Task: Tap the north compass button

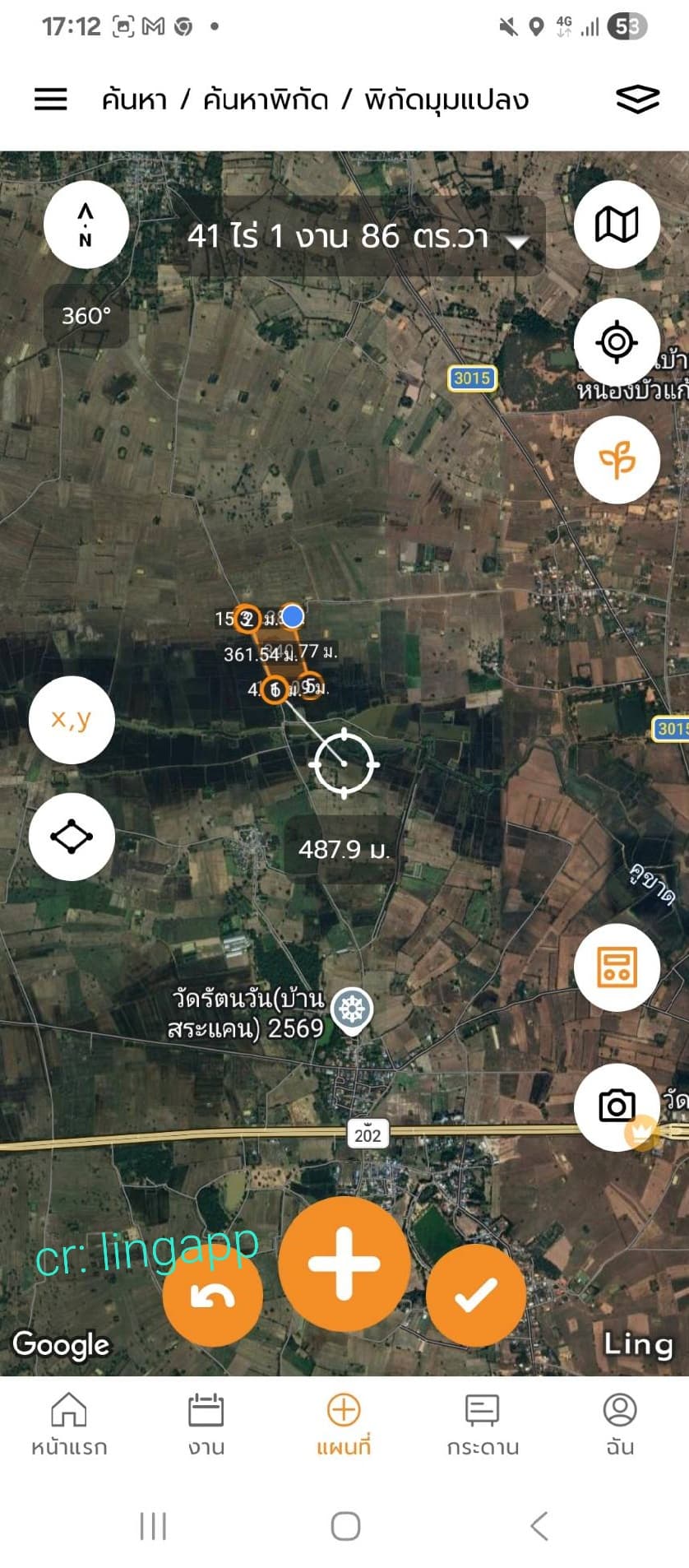Action: (x=86, y=225)
